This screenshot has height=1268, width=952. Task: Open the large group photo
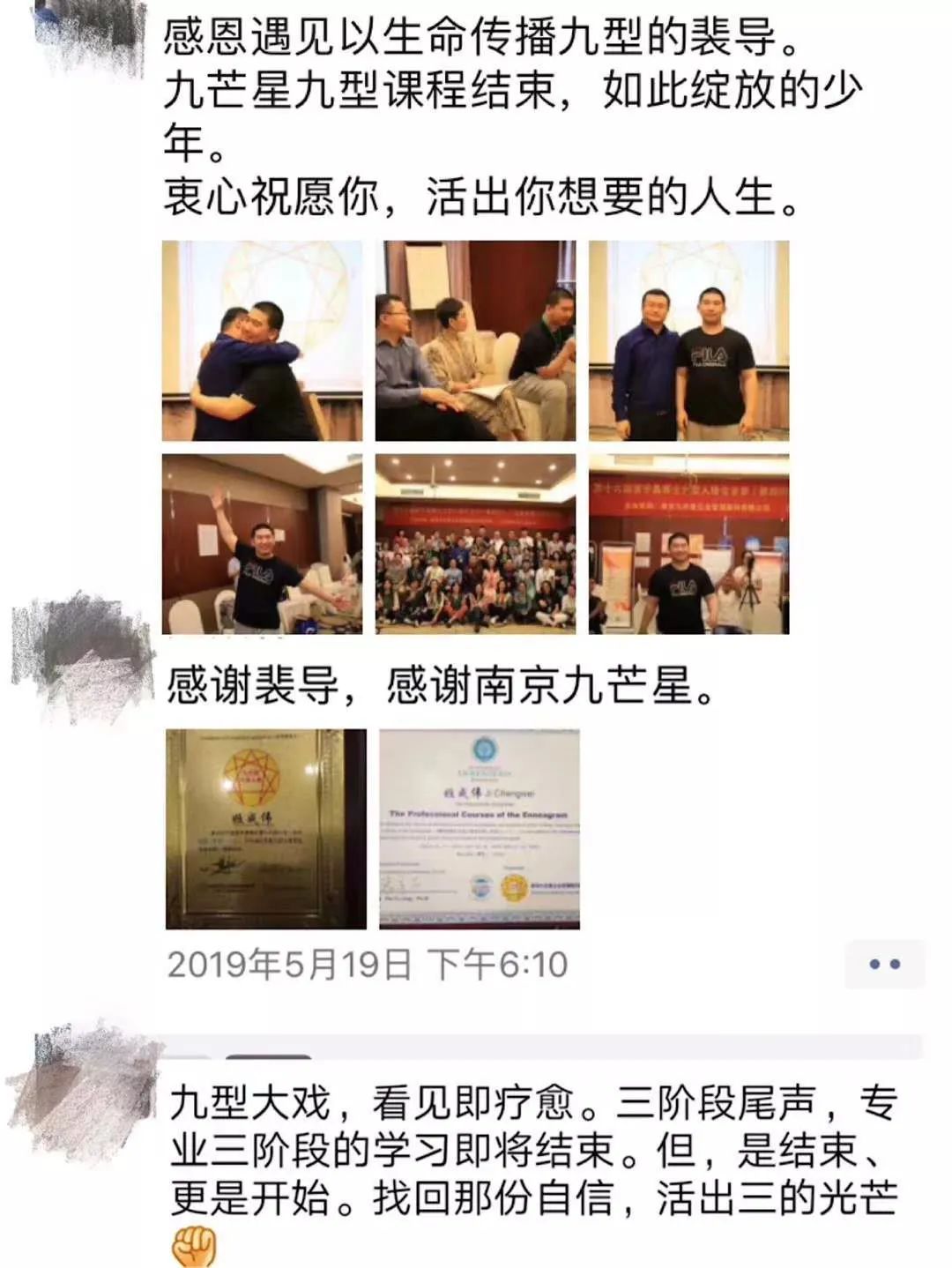point(475,543)
